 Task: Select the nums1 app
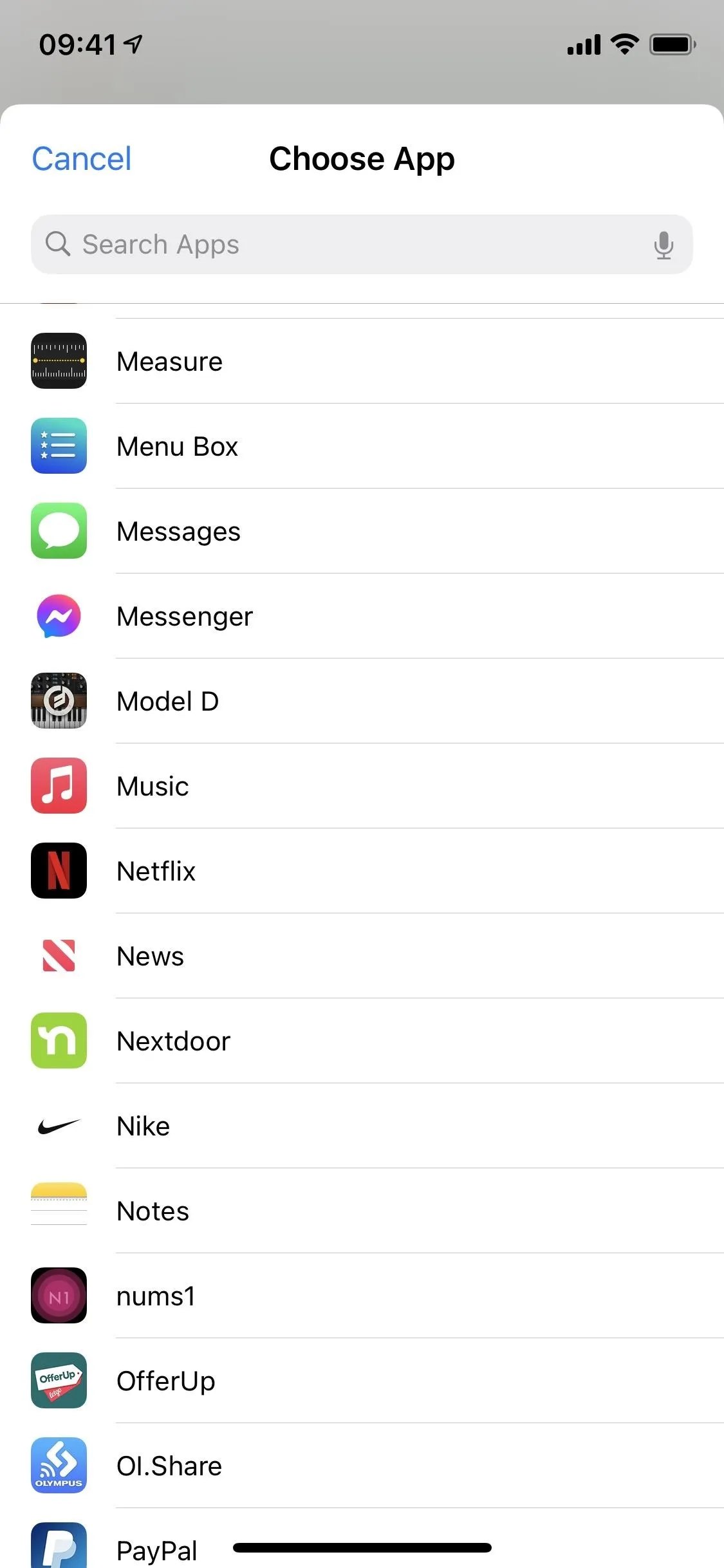pyautogui.click(x=362, y=1296)
